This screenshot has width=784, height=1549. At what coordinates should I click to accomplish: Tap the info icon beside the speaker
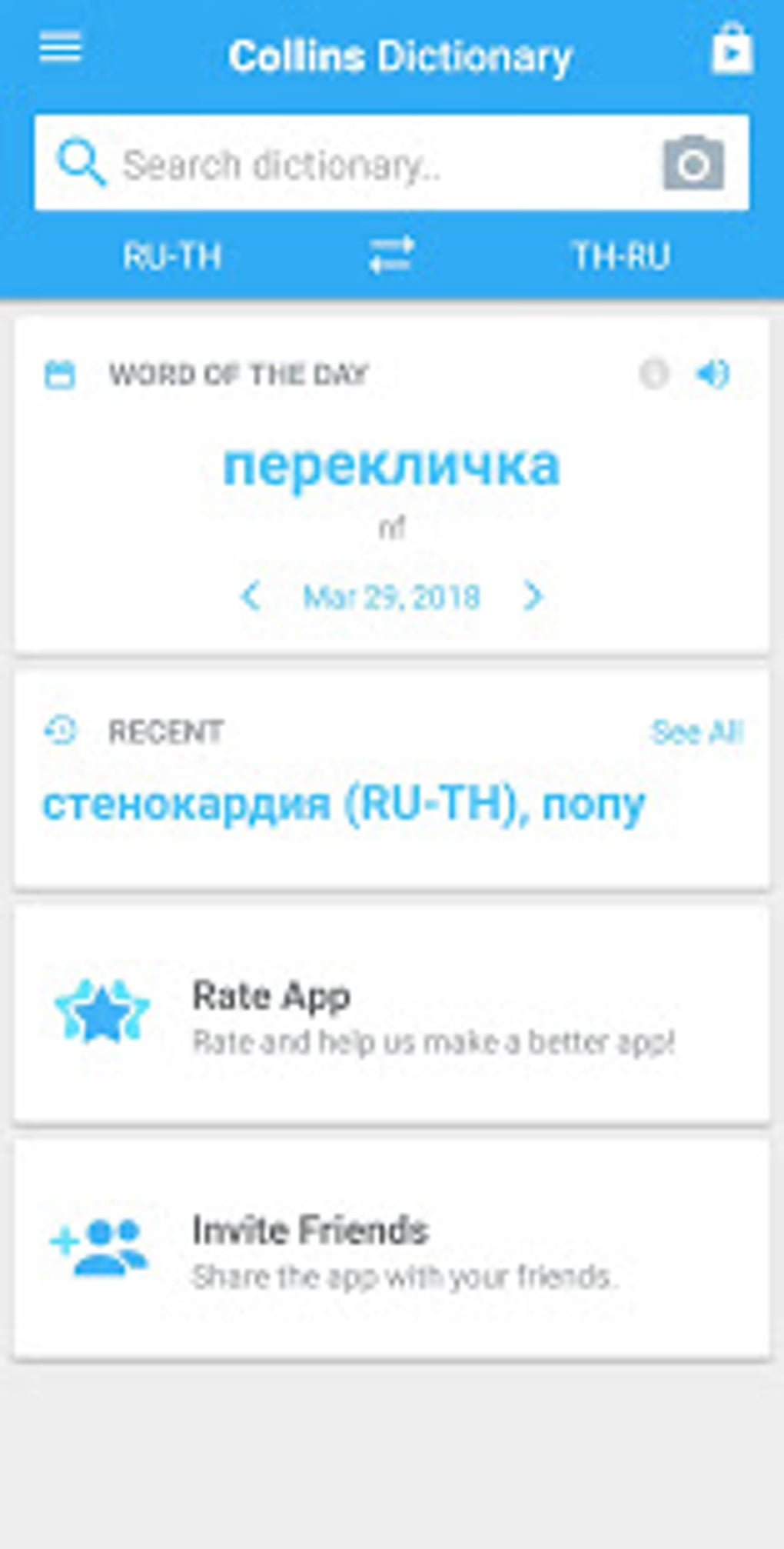point(654,375)
